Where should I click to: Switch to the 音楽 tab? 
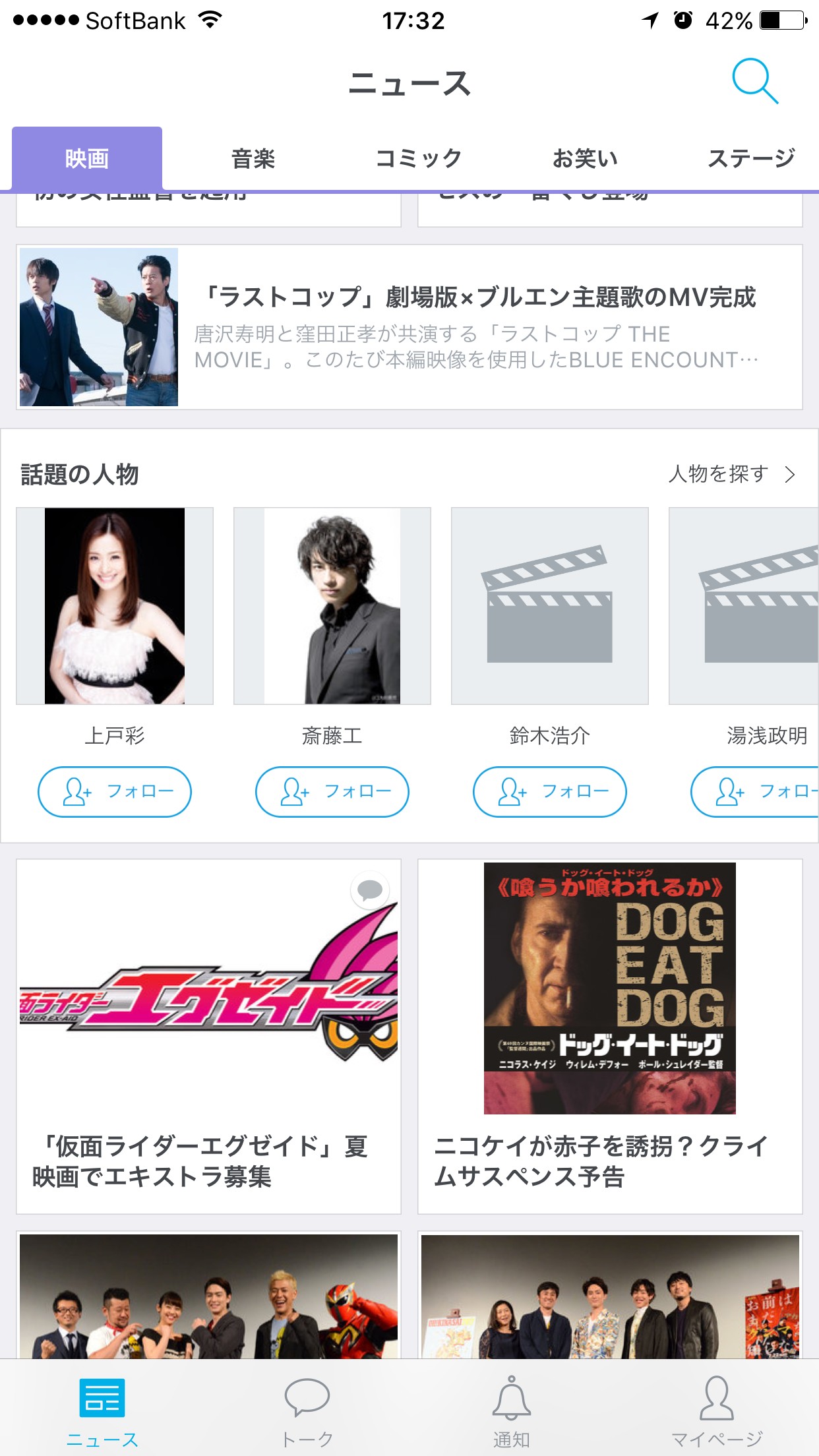click(x=253, y=159)
